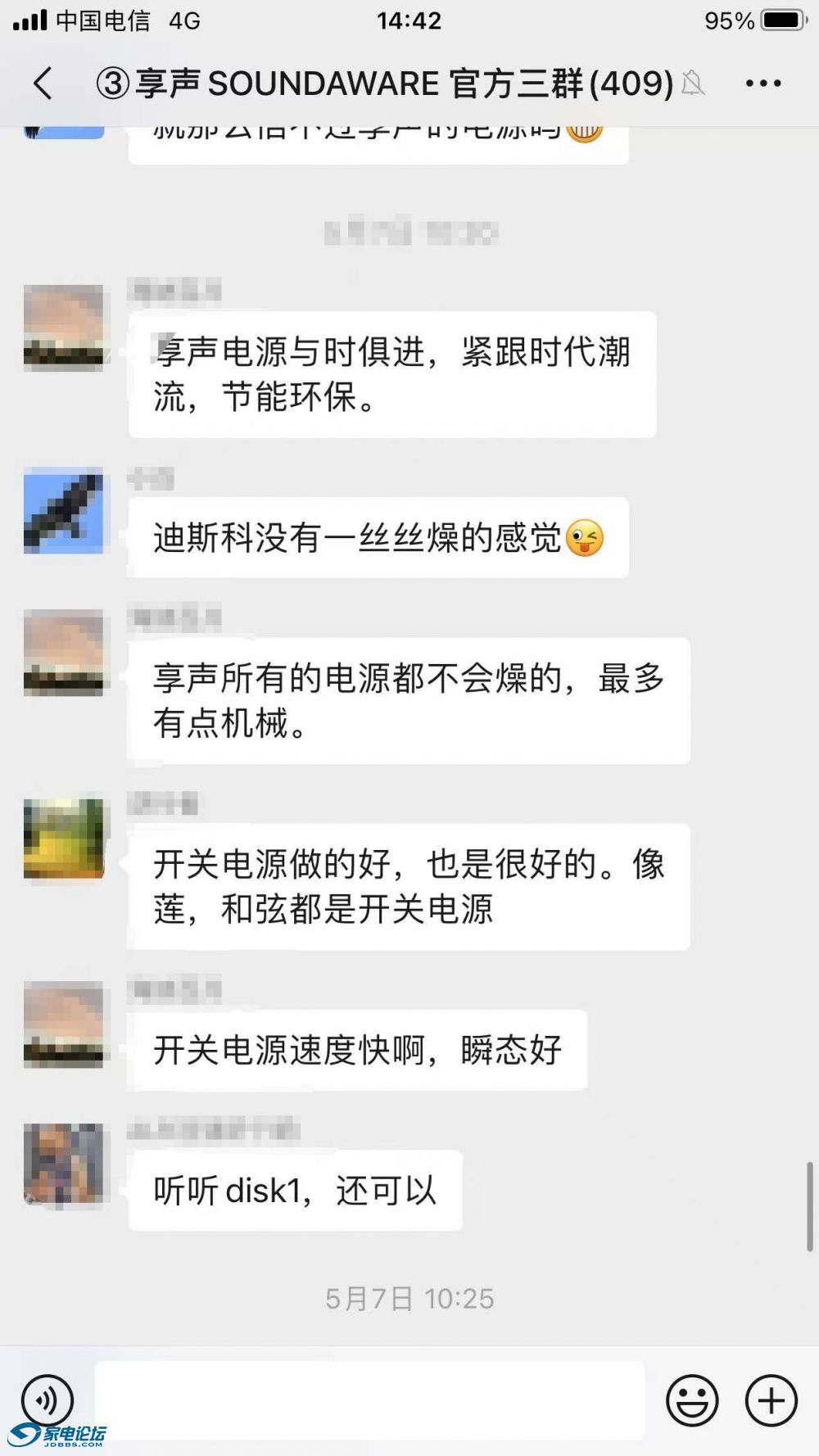Viewport: 819px width, 1456px height.
Task: View profile of the bird avatar sender
Action: coord(64,511)
